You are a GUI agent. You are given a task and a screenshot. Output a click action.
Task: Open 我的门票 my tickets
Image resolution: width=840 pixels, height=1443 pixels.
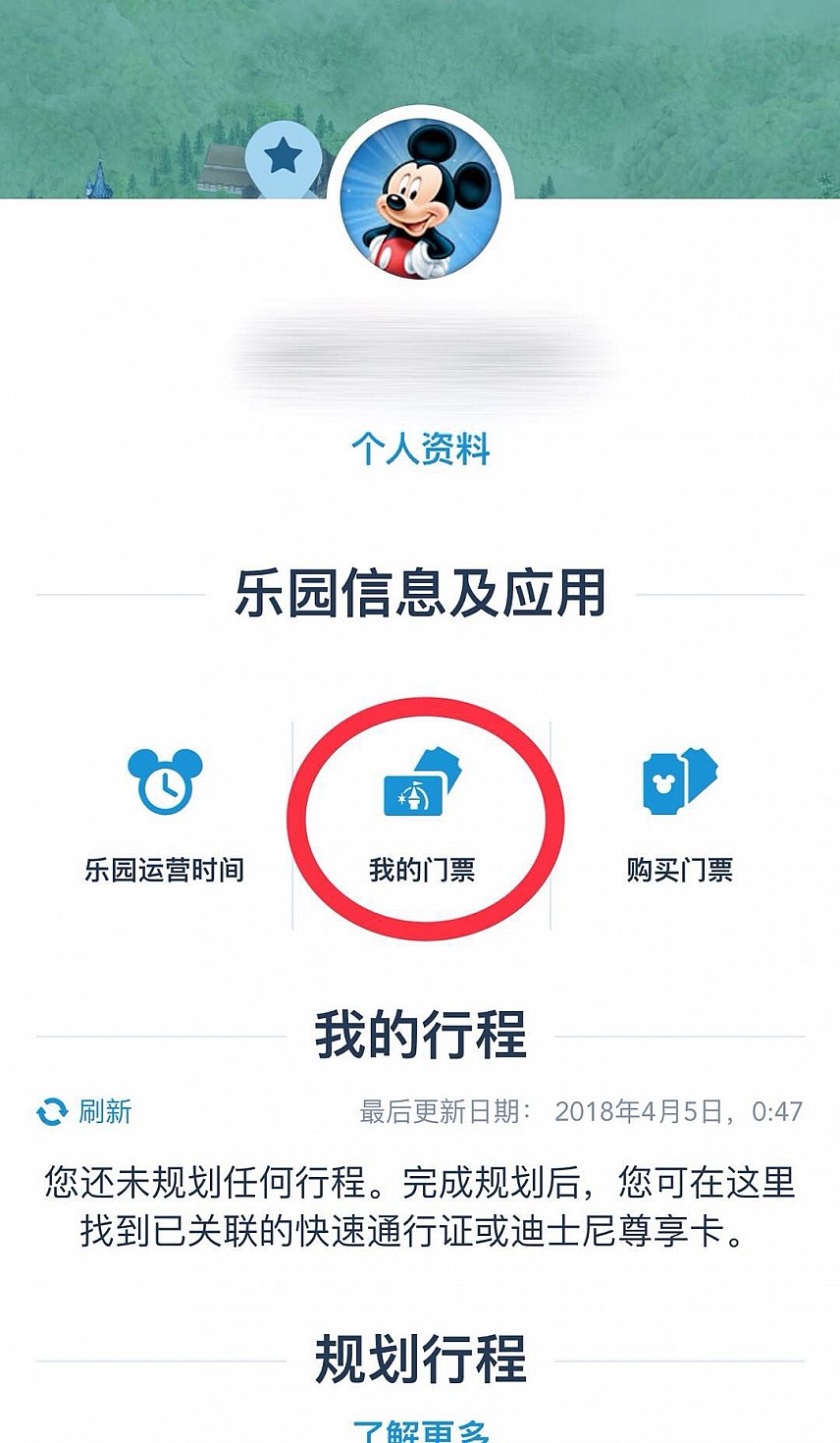coord(422,815)
